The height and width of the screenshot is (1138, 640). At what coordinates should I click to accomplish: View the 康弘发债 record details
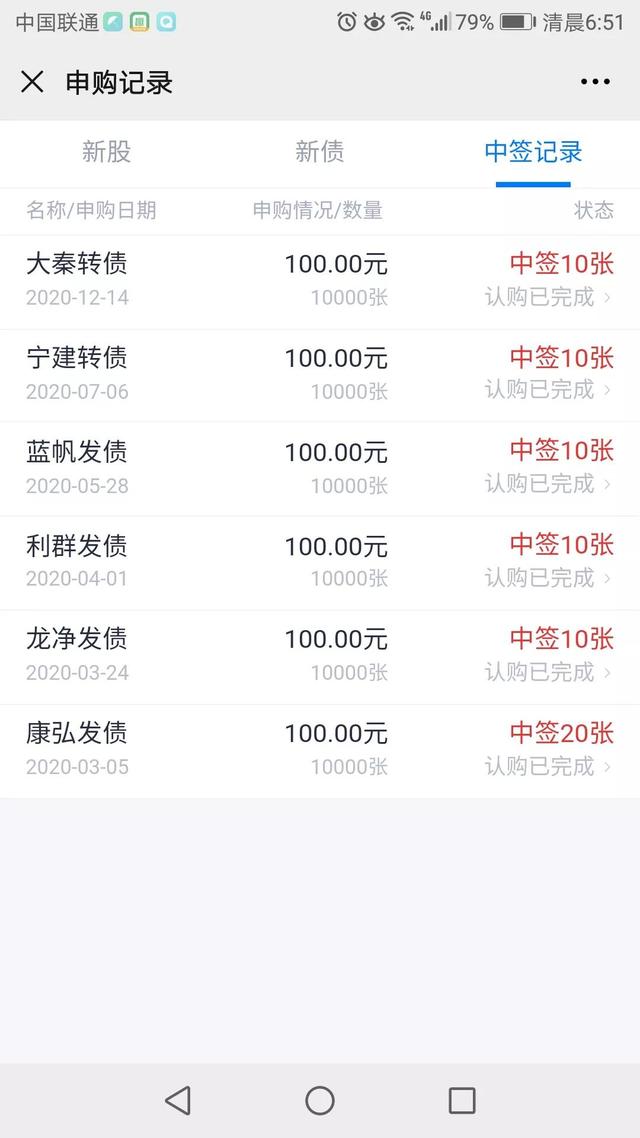click(x=320, y=750)
